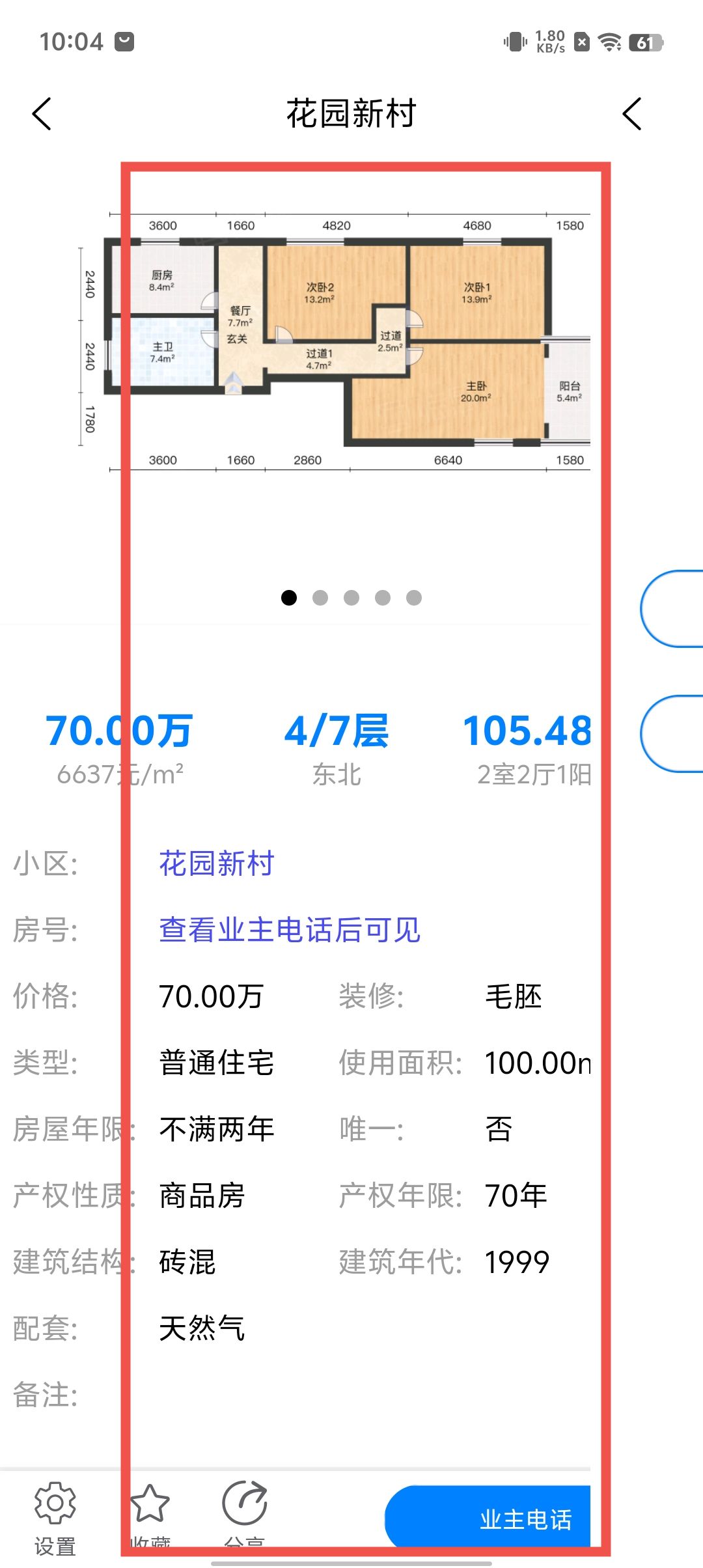Open 设置 at the bottom
Viewport: 703px width, 1568px height.
tap(55, 1517)
